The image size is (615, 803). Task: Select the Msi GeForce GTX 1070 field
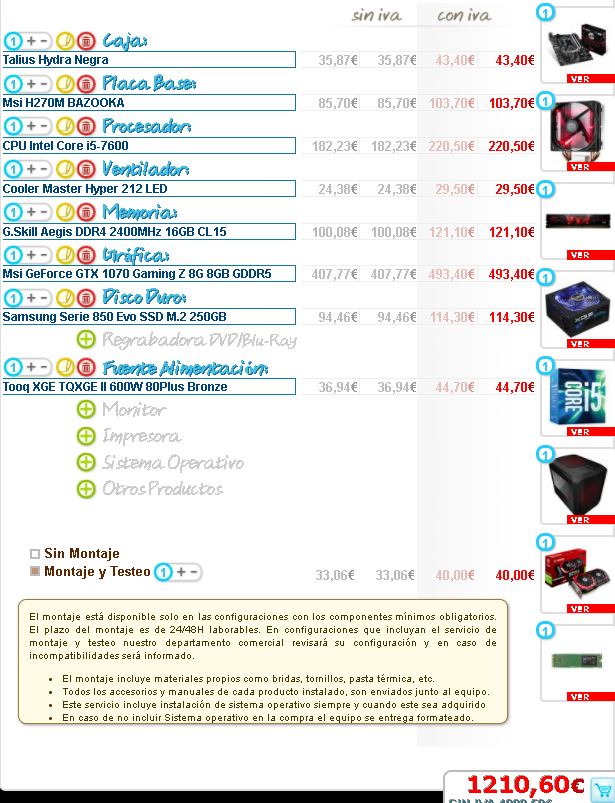148,274
